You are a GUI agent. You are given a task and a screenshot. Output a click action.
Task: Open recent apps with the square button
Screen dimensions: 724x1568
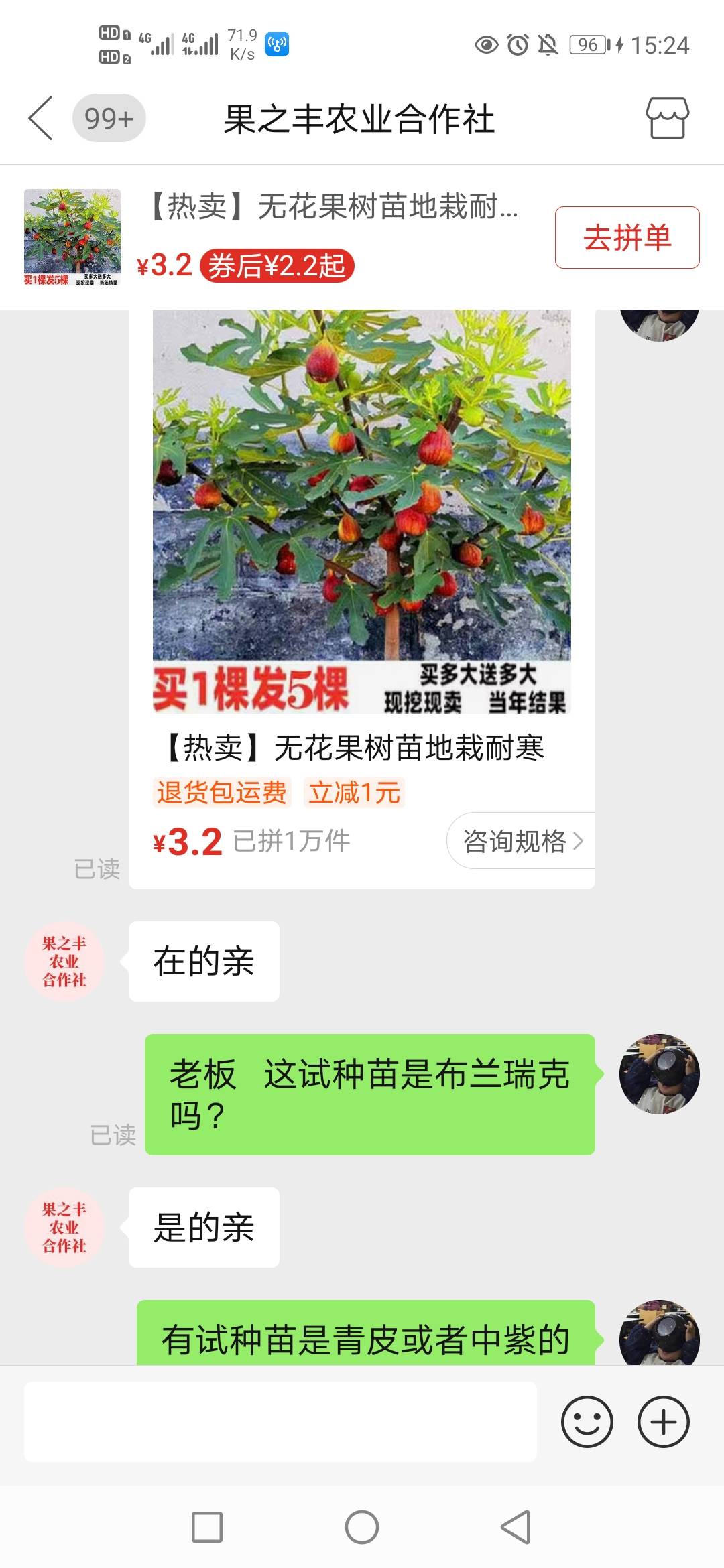207,1527
